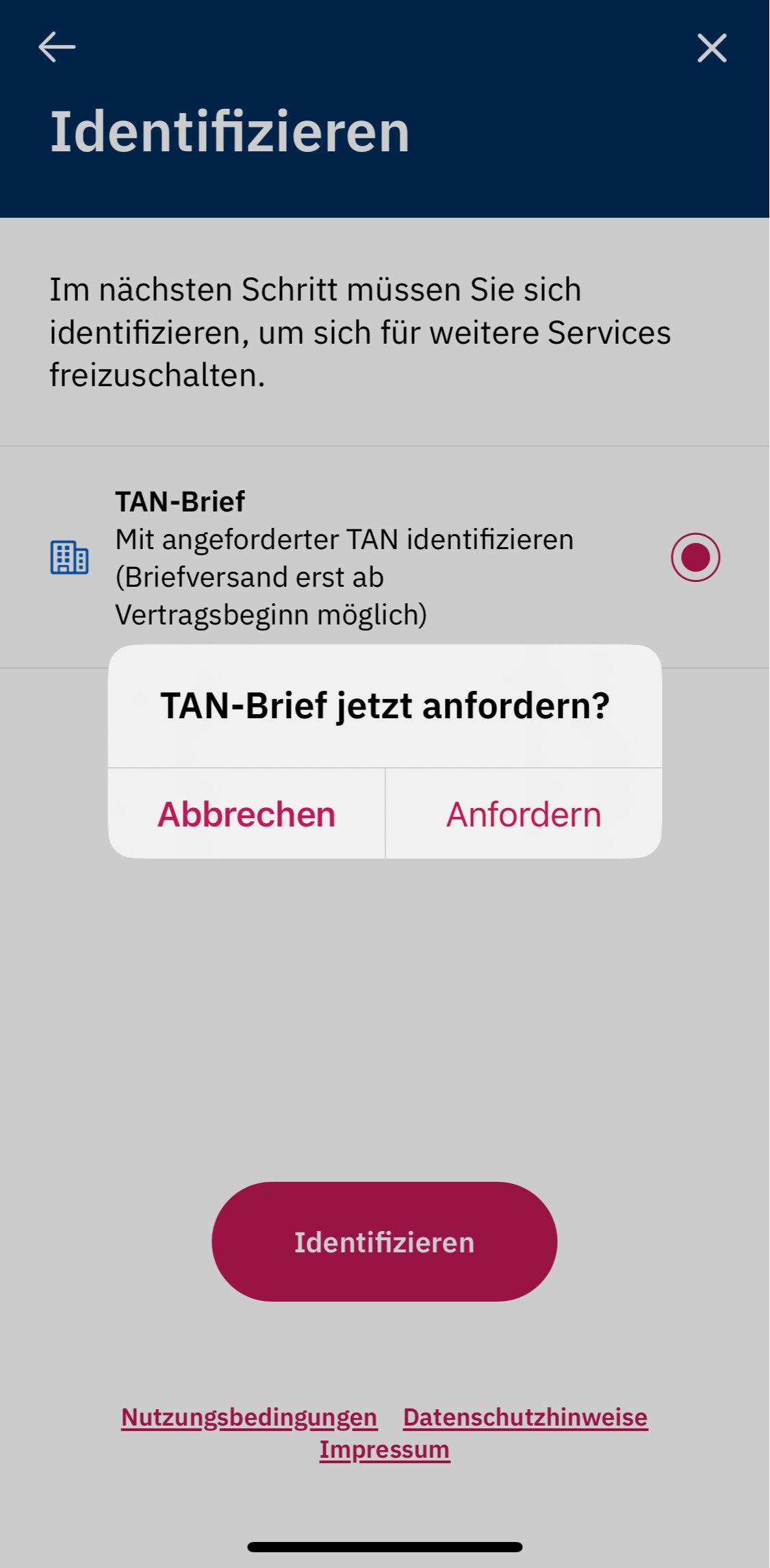Select the TAN-Brief radio option
This screenshot has height=1568, width=770.
point(695,557)
